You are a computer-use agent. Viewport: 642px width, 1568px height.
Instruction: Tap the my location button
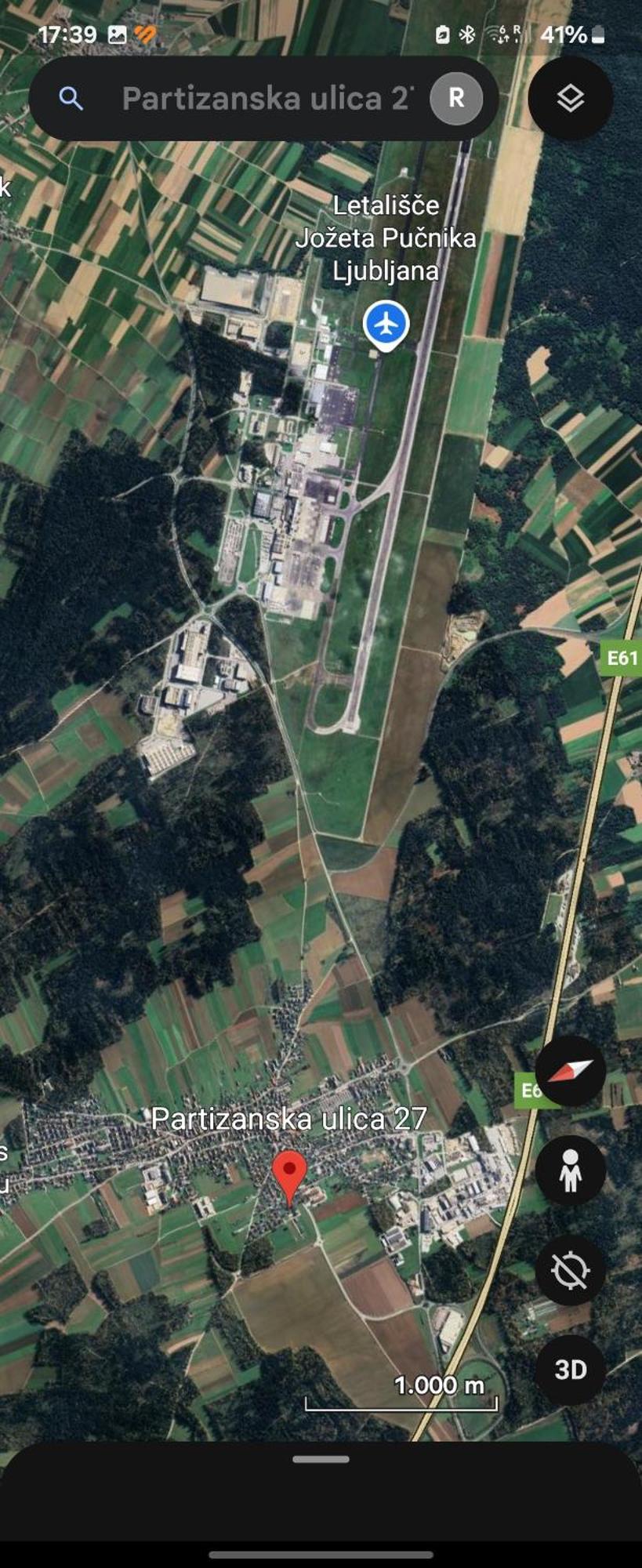point(570,1270)
